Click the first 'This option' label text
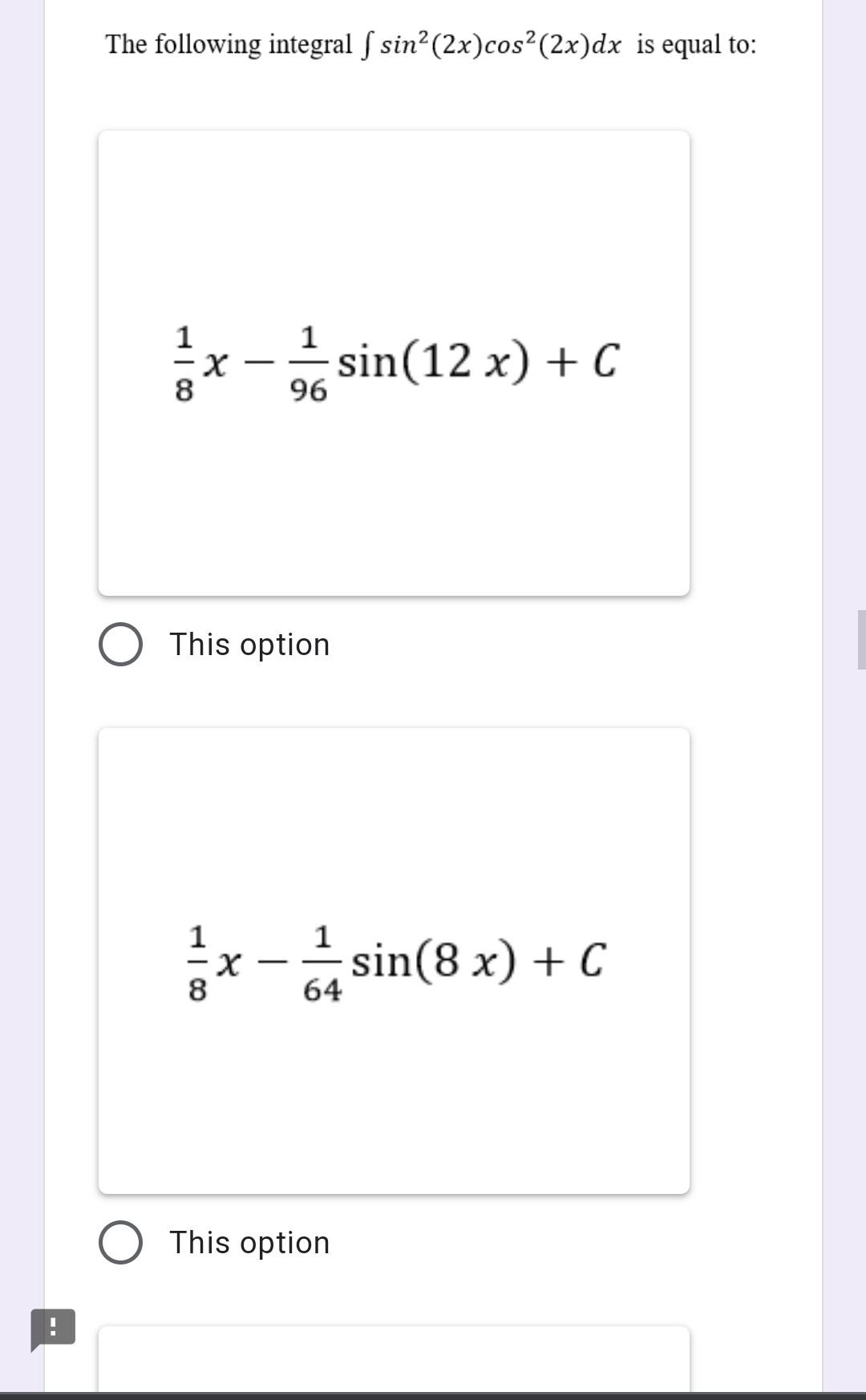866x1400 pixels. coord(249,644)
